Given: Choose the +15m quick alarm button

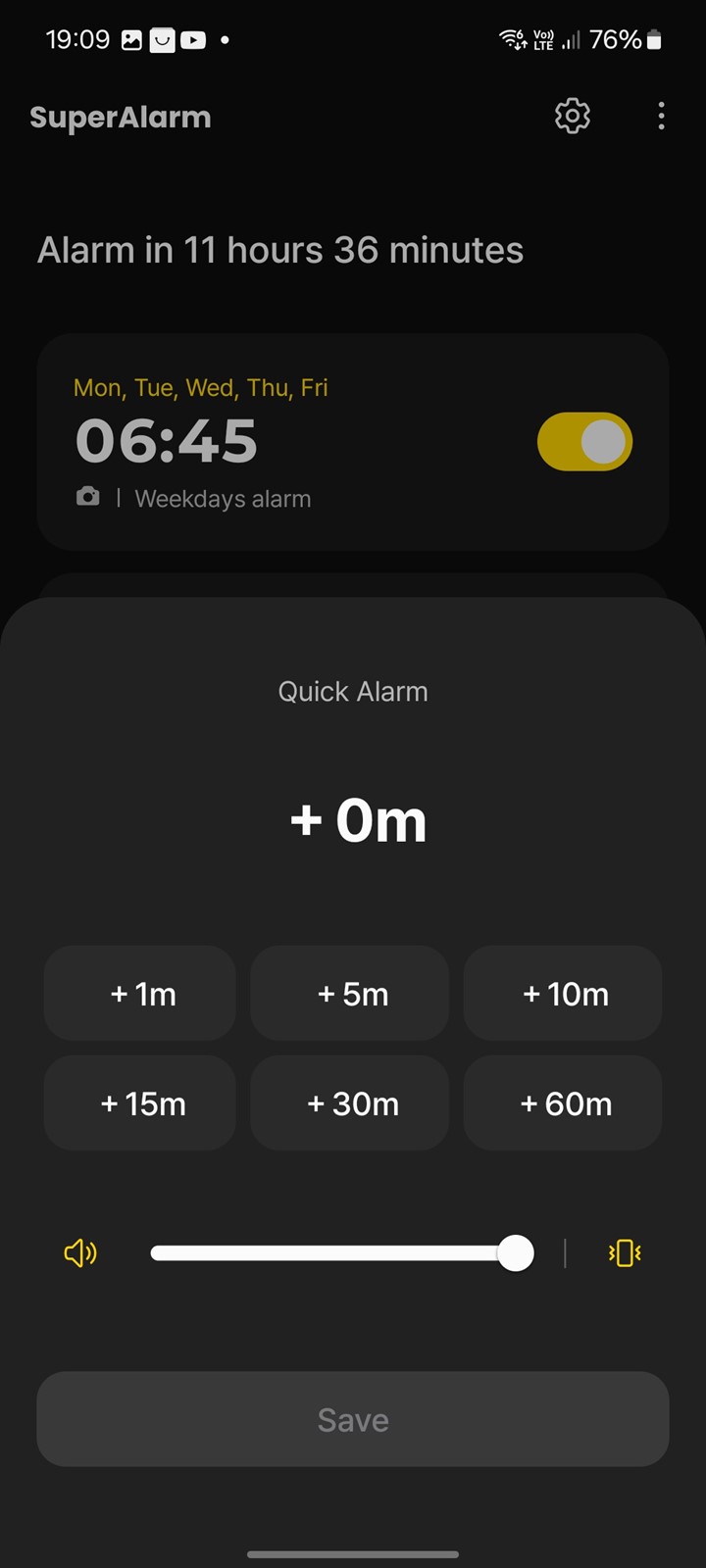Looking at the screenshot, I should point(140,1103).
